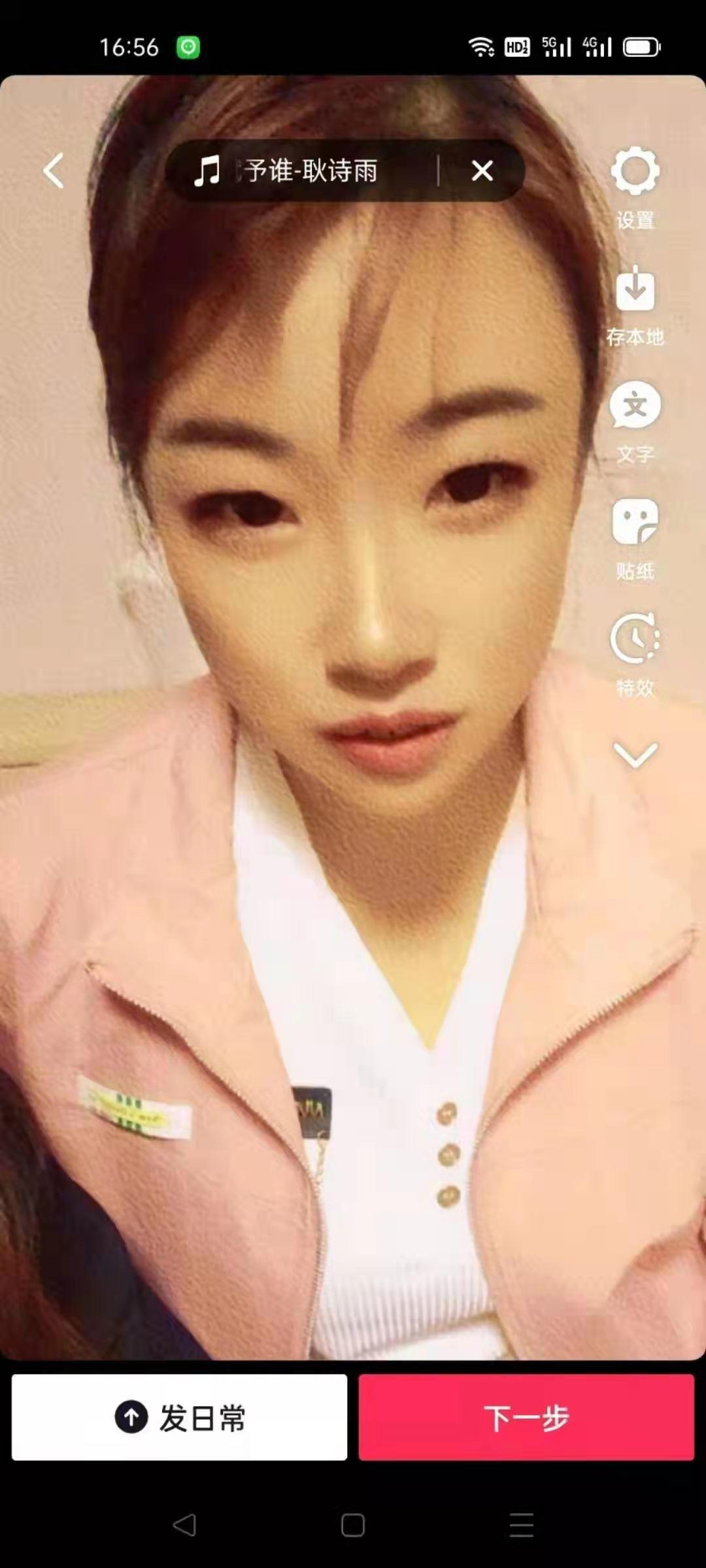
Task: Remove the selected music track
Action: coord(482,171)
